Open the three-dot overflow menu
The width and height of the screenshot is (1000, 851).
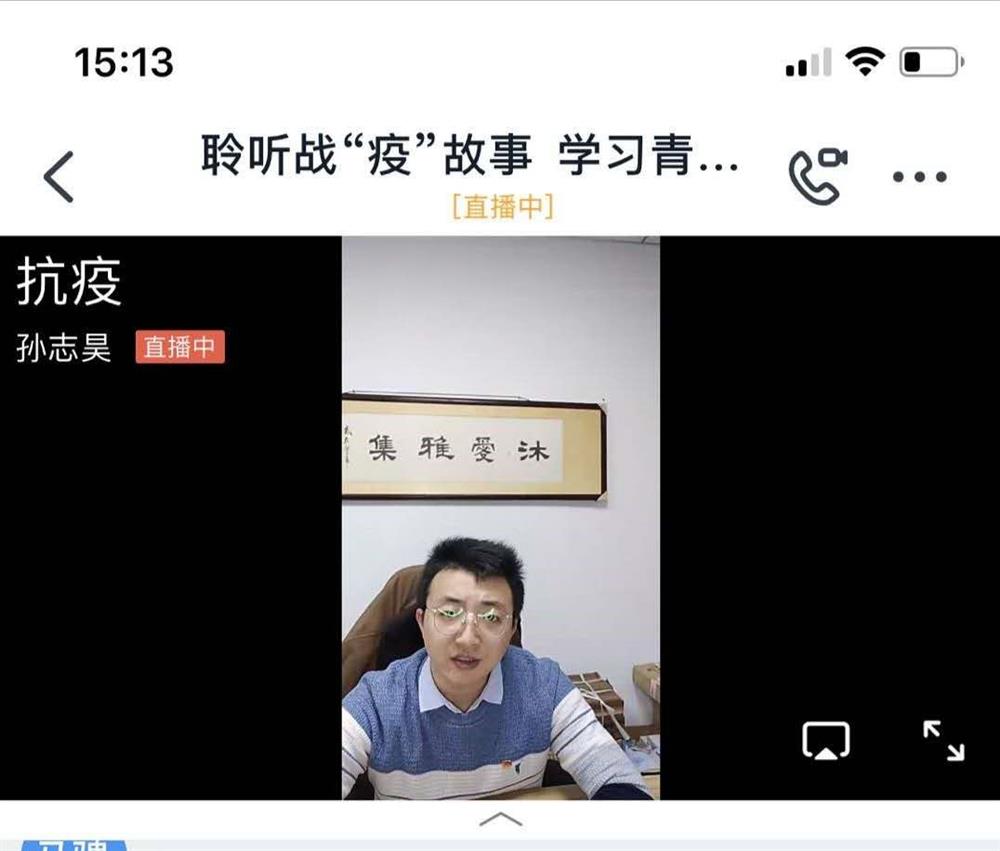(919, 177)
